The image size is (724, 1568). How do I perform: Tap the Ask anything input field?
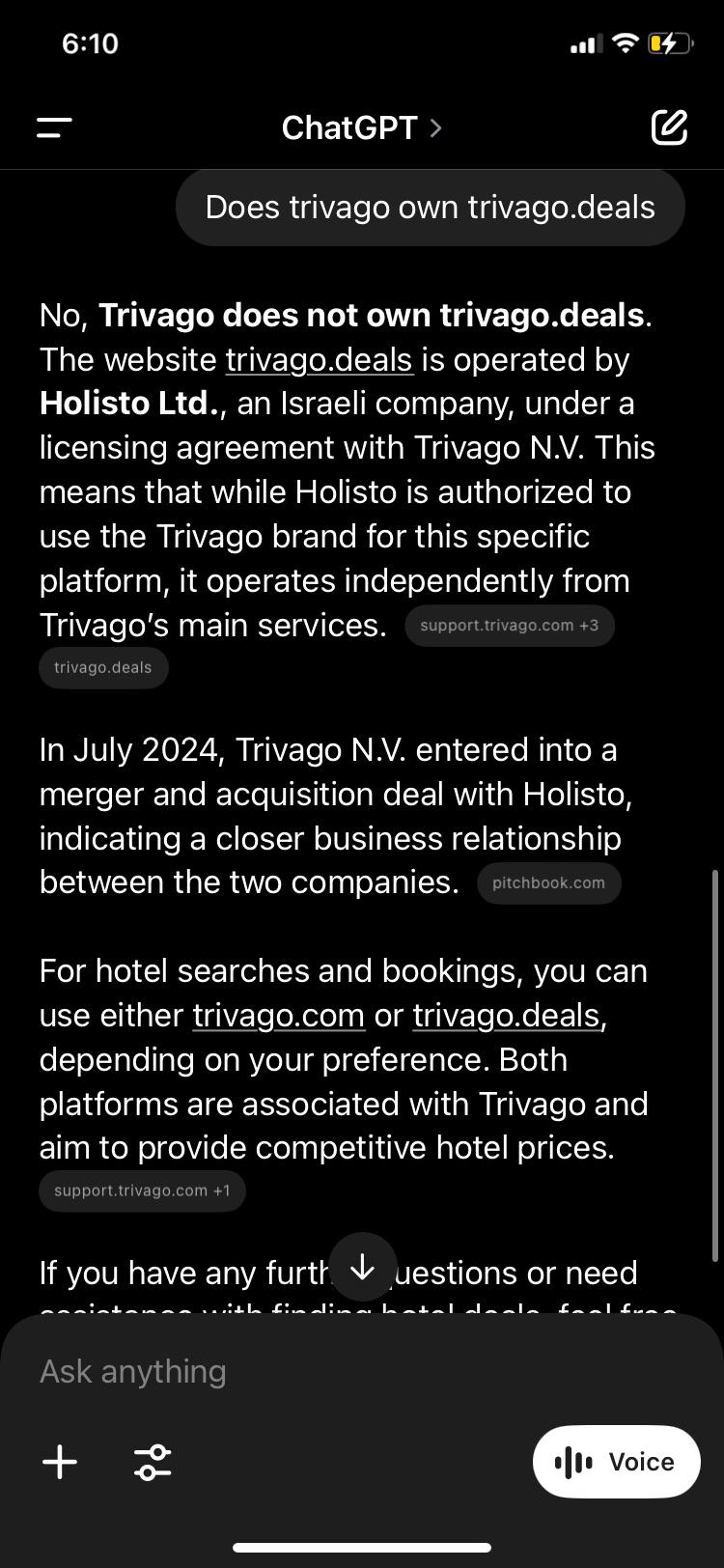point(362,1370)
